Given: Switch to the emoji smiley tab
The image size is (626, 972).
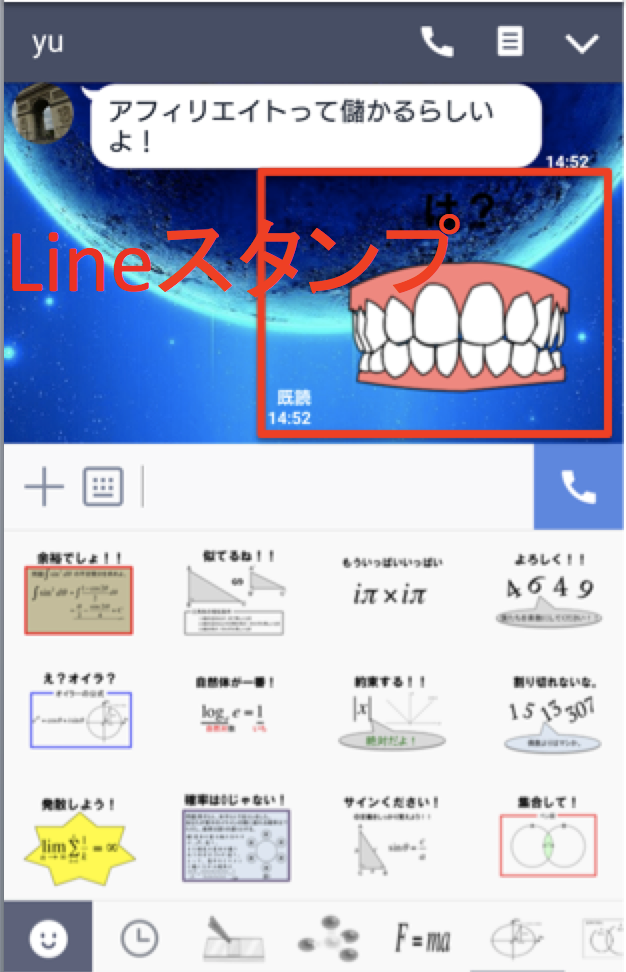Looking at the screenshot, I should point(46,937).
